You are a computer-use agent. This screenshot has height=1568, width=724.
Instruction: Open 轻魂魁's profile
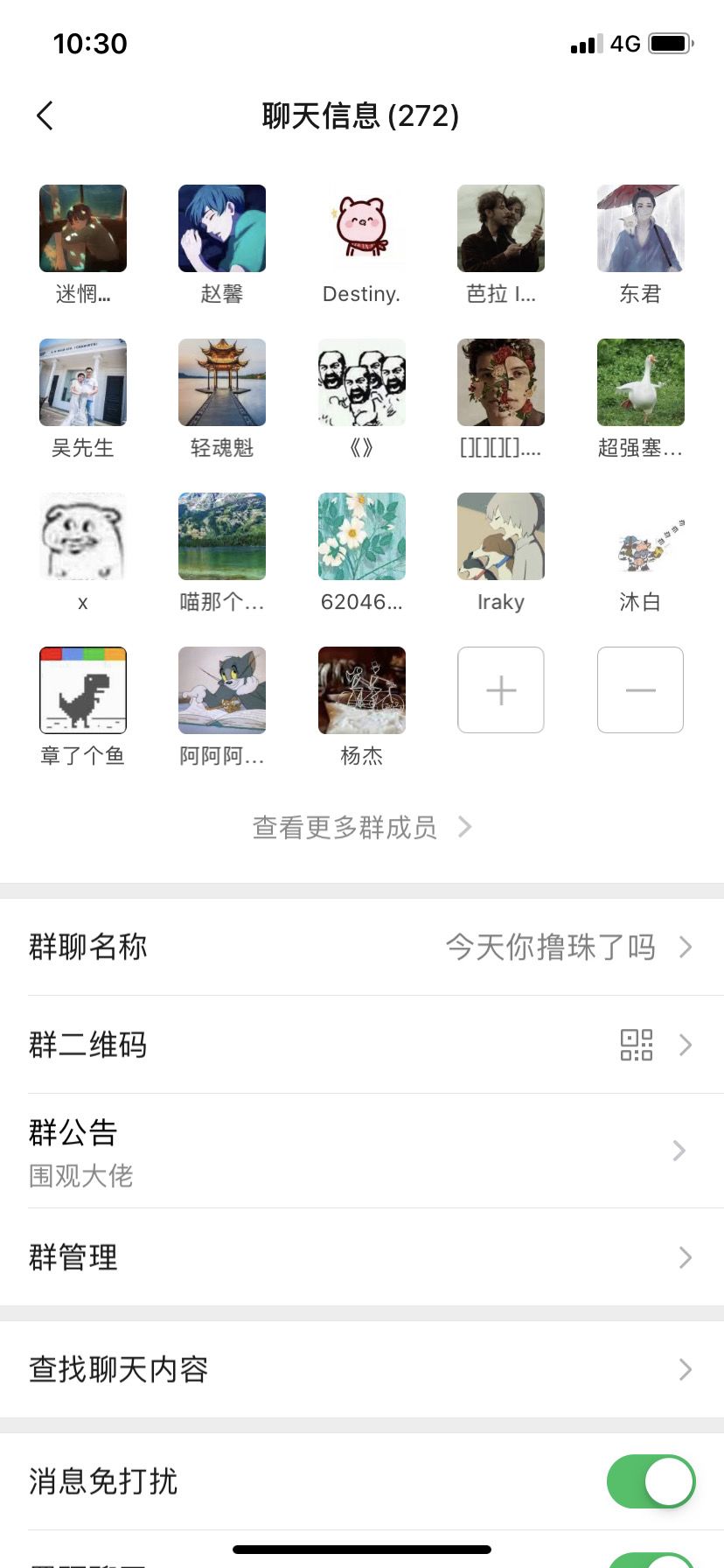(222, 382)
